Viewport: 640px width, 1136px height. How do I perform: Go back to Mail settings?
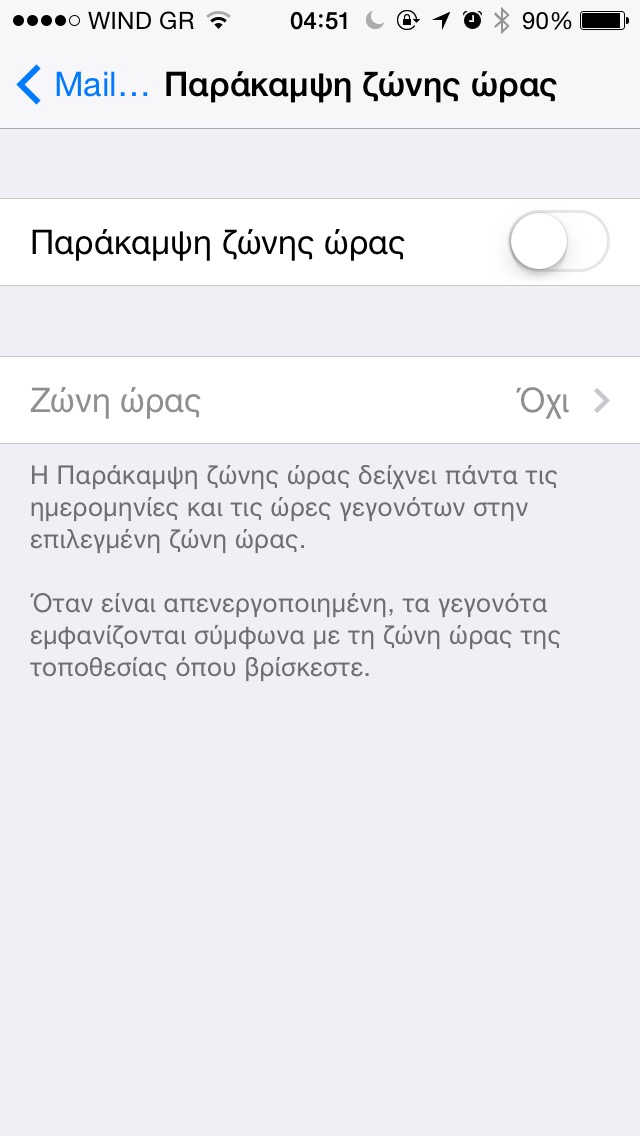[x=82, y=85]
